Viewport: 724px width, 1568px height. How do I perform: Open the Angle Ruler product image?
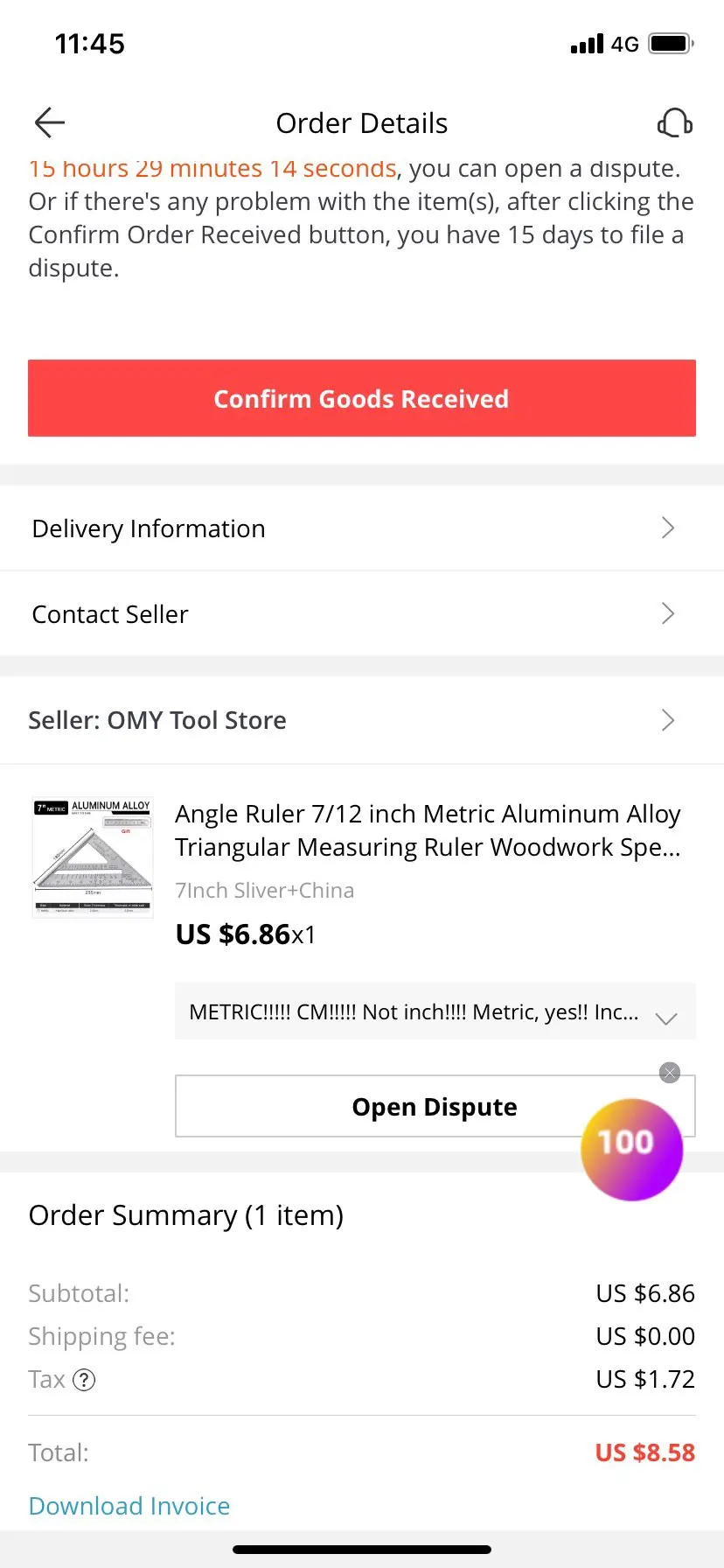(x=93, y=857)
